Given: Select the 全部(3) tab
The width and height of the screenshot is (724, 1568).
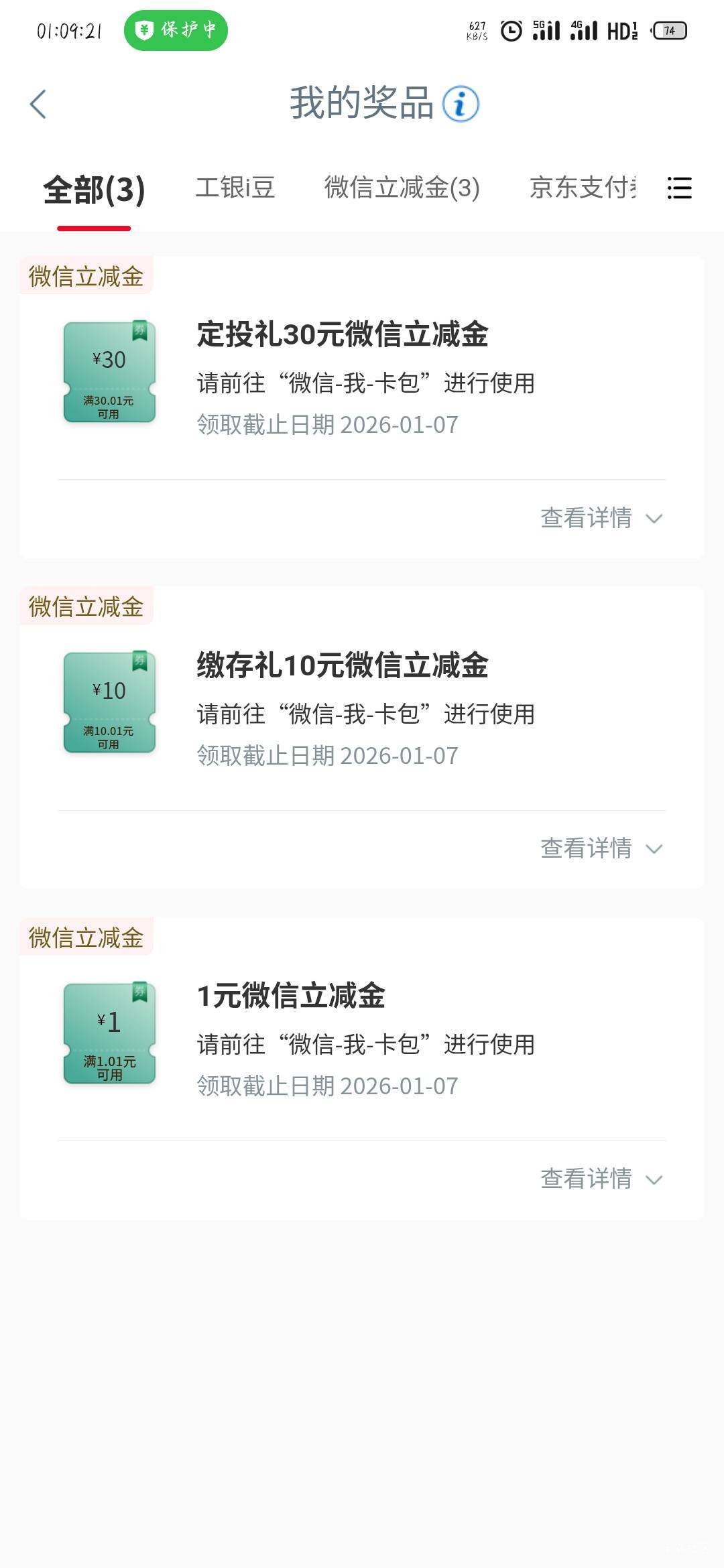Looking at the screenshot, I should pyautogui.click(x=94, y=189).
